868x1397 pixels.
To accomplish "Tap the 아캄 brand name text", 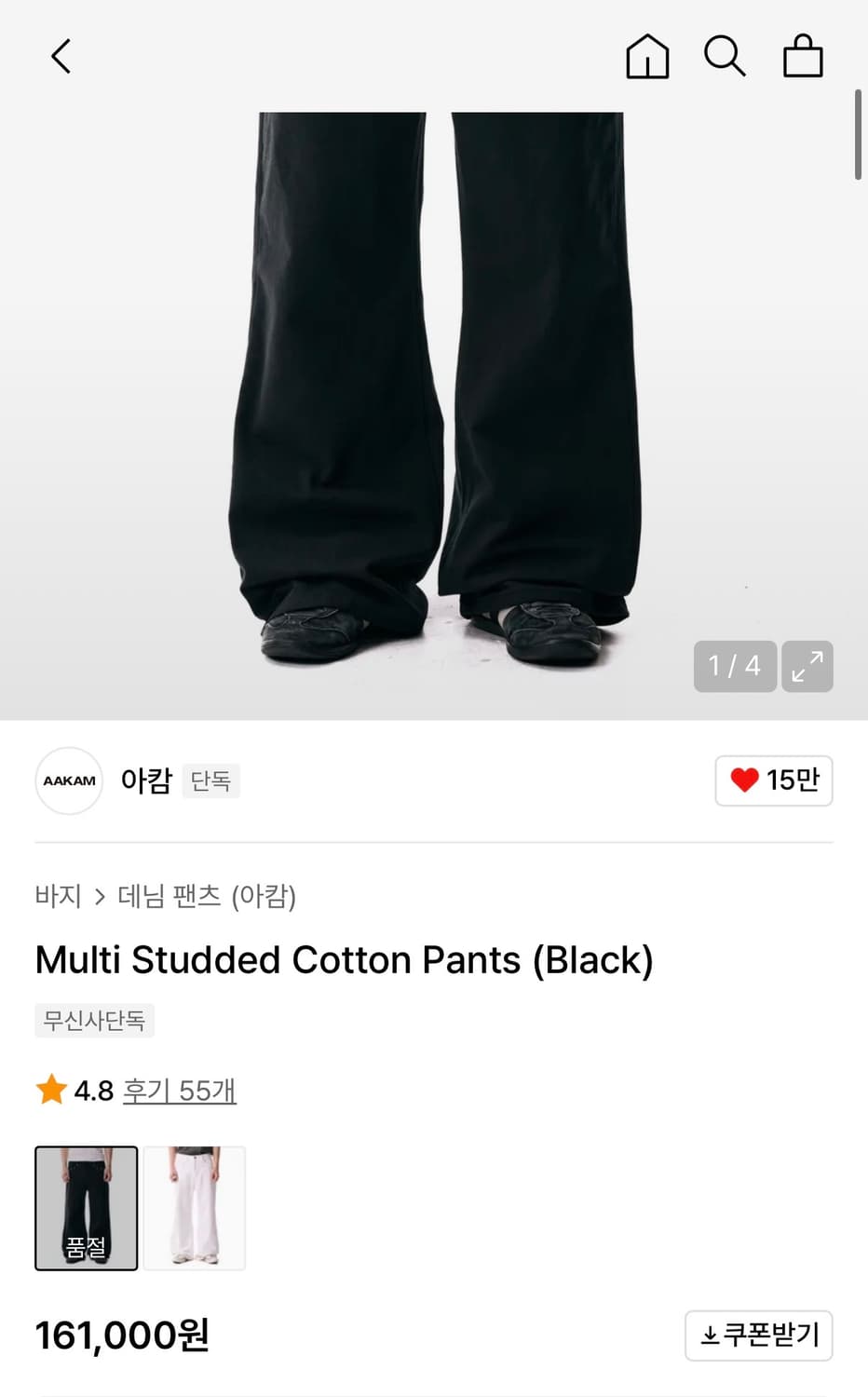I will coord(147,780).
